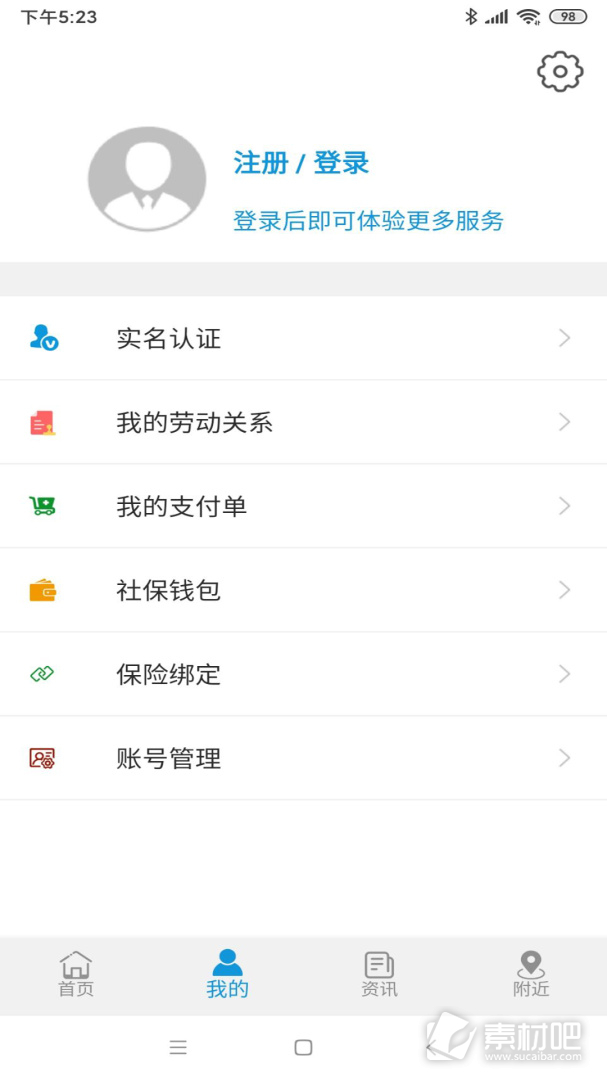Open the 附近 tab
Viewport: 607px width, 1080px height.
point(531,975)
